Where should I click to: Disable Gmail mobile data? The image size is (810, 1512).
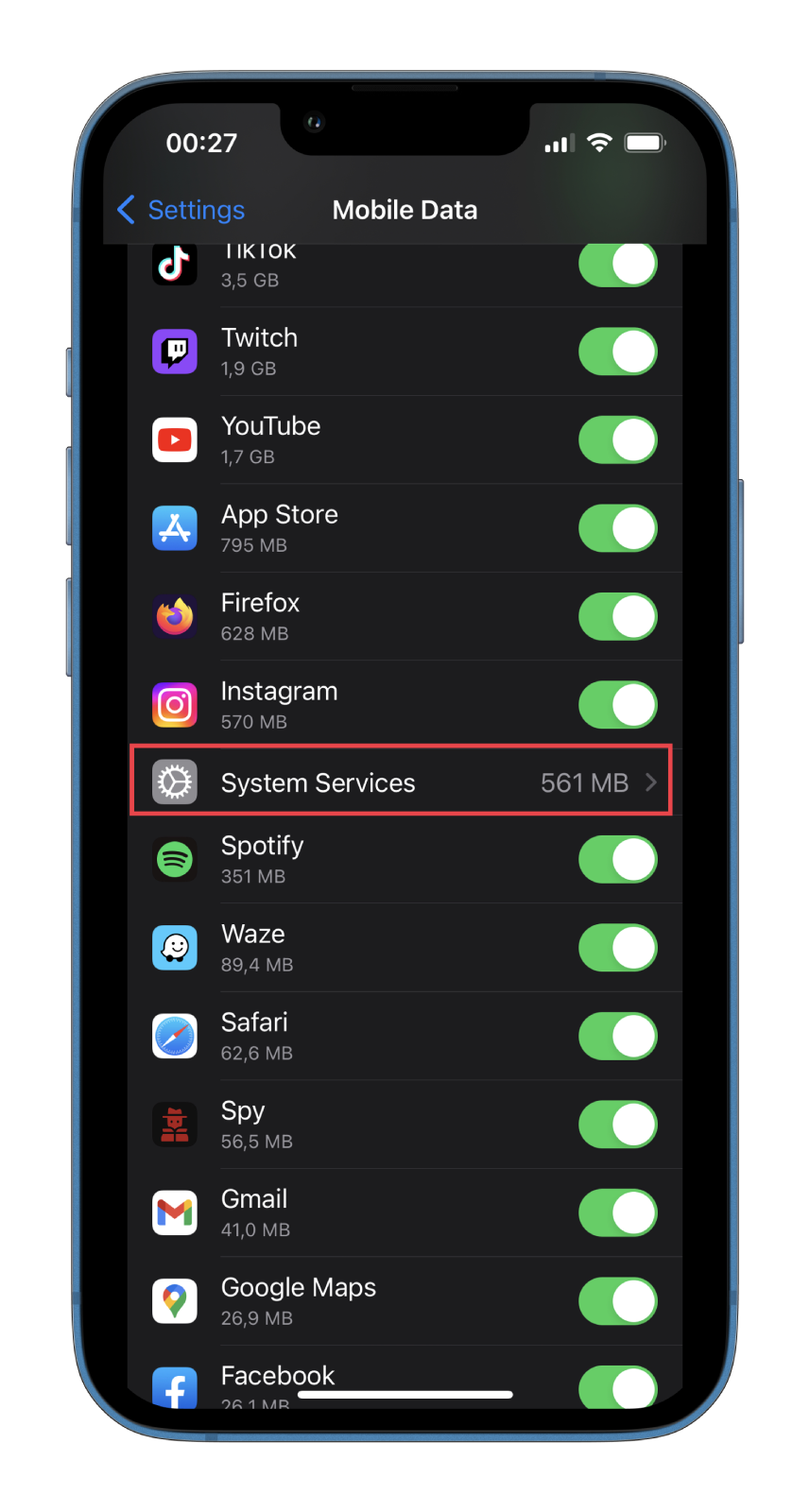pyautogui.click(x=618, y=1213)
